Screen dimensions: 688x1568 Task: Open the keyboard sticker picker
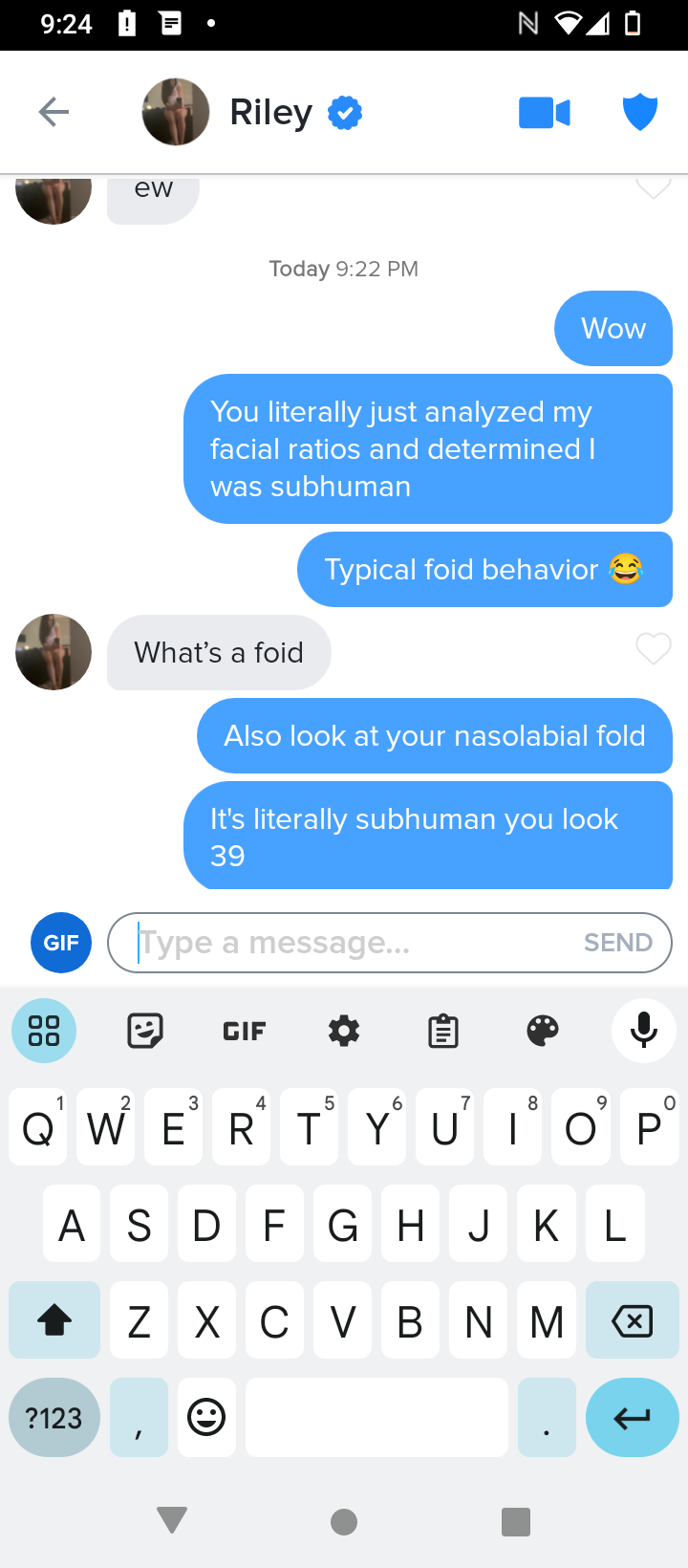point(144,1031)
